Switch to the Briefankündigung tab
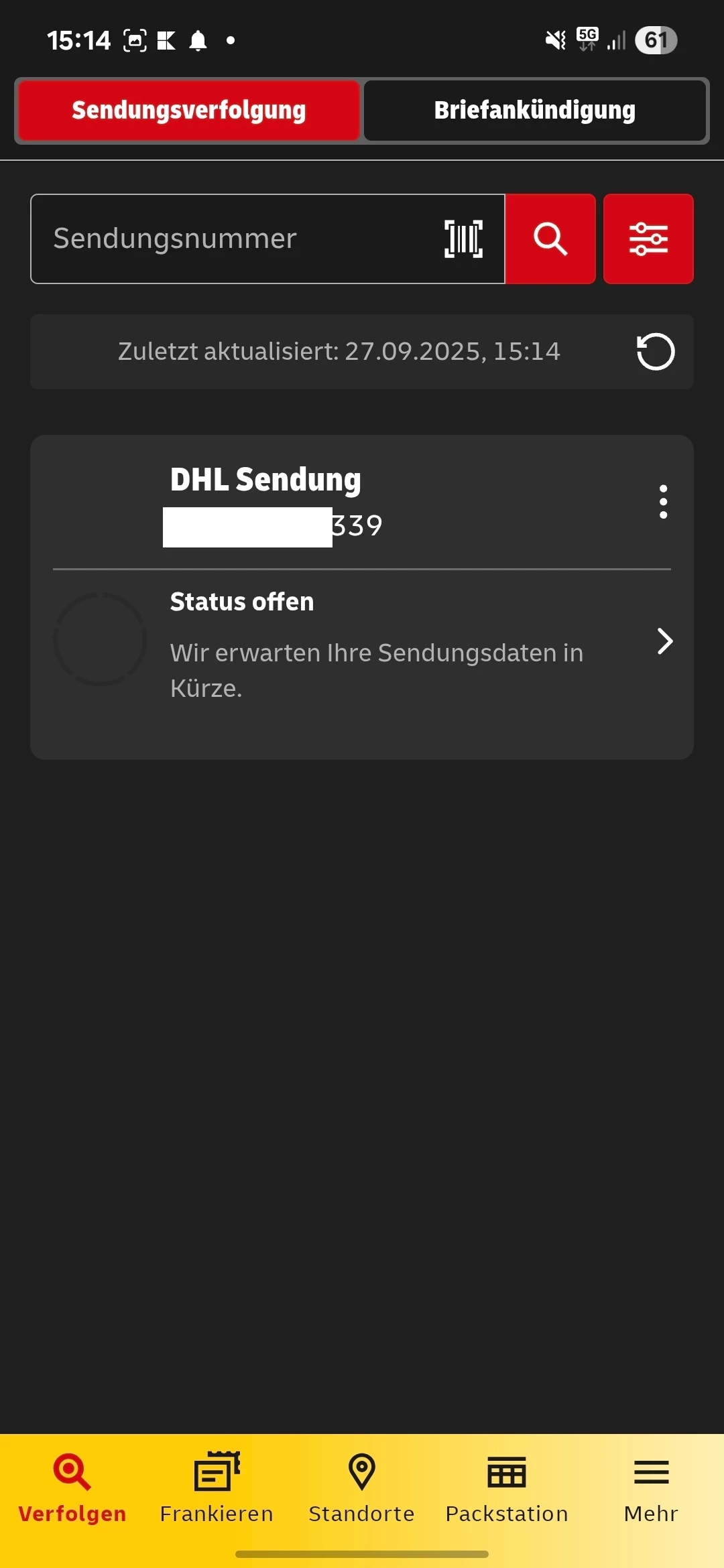This screenshot has height=1568, width=724. click(x=534, y=111)
